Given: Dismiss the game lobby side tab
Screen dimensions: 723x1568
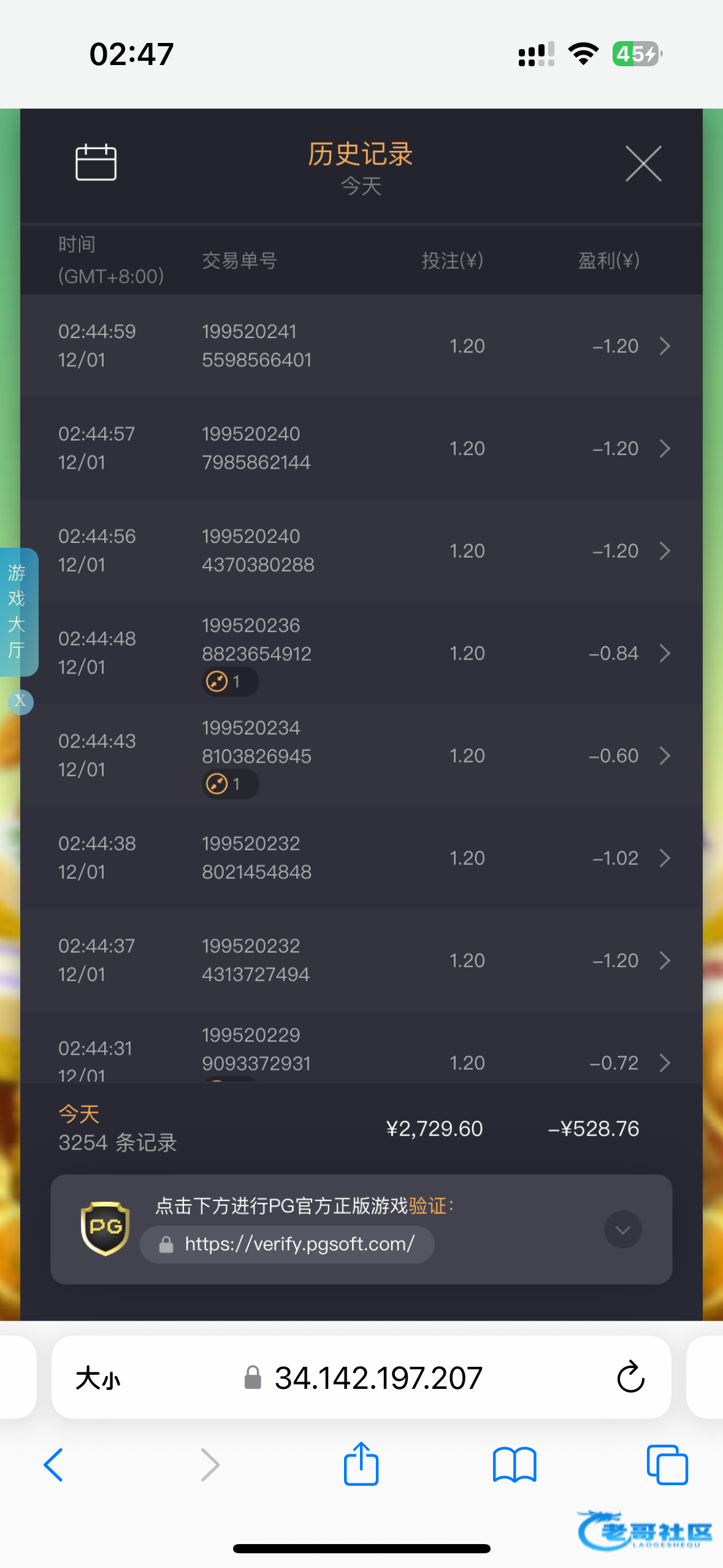Looking at the screenshot, I should click(x=20, y=701).
